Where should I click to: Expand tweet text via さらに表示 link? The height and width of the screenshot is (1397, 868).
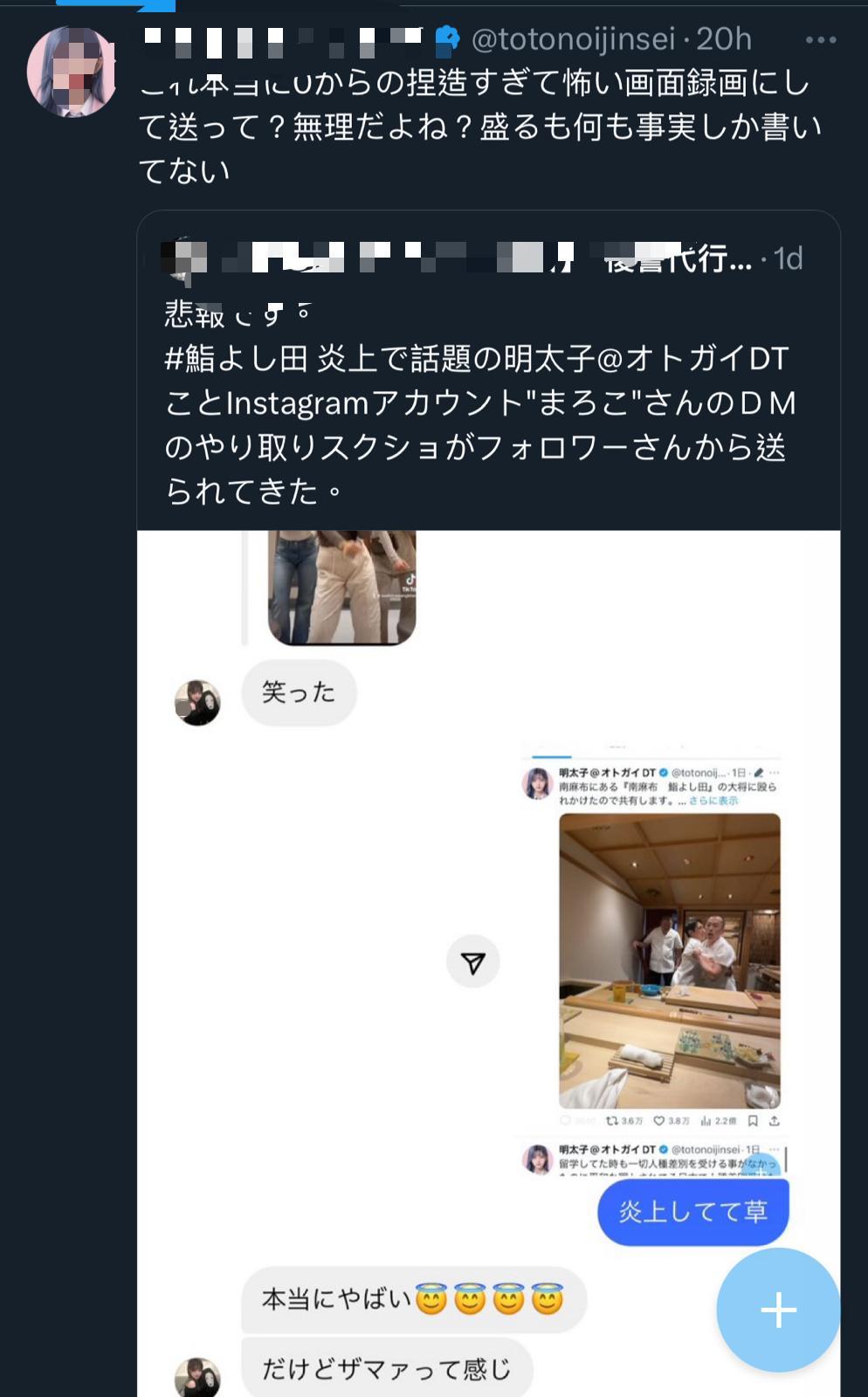click(x=713, y=802)
